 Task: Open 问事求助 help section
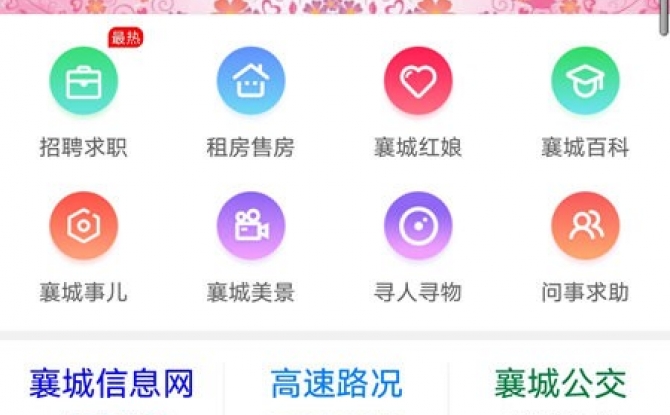tap(585, 226)
